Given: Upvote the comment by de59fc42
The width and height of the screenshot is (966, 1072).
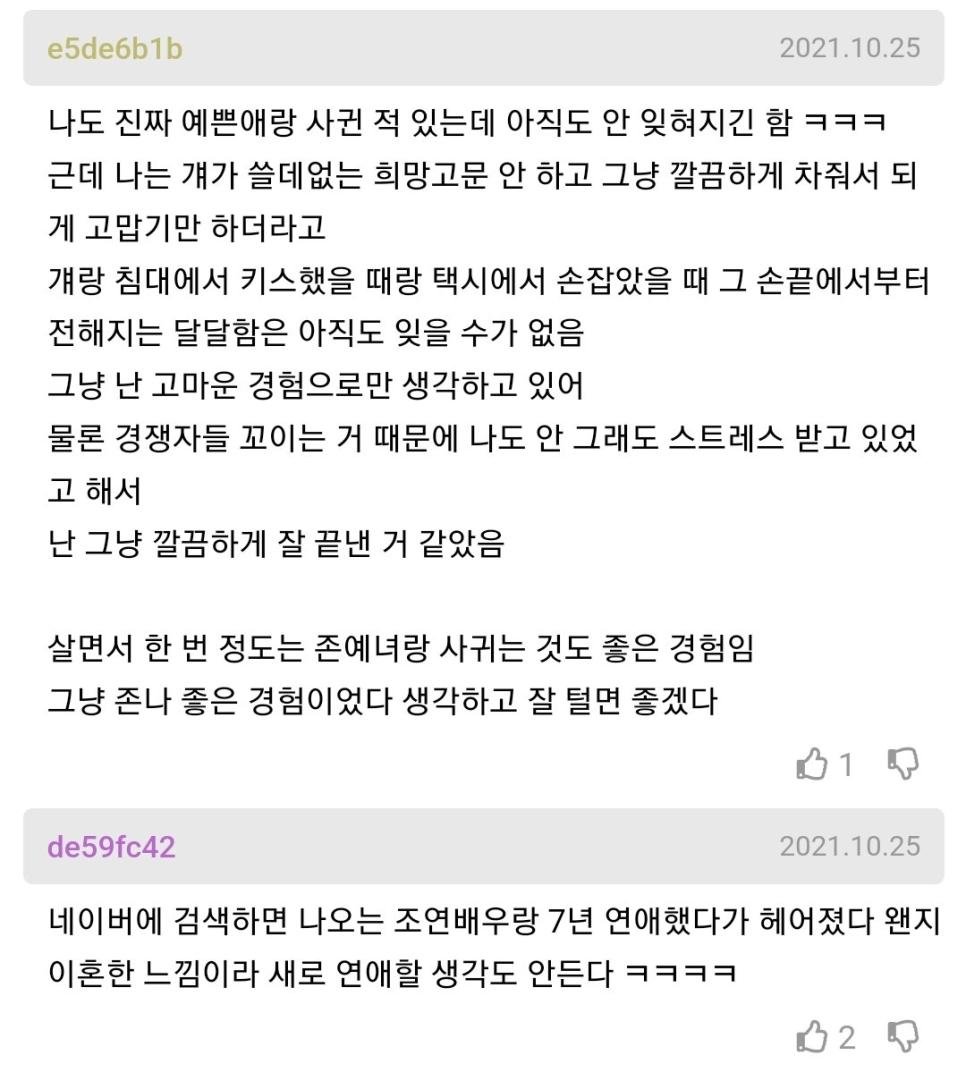Looking at the screenshot, I should click(x=812, y=1038).
